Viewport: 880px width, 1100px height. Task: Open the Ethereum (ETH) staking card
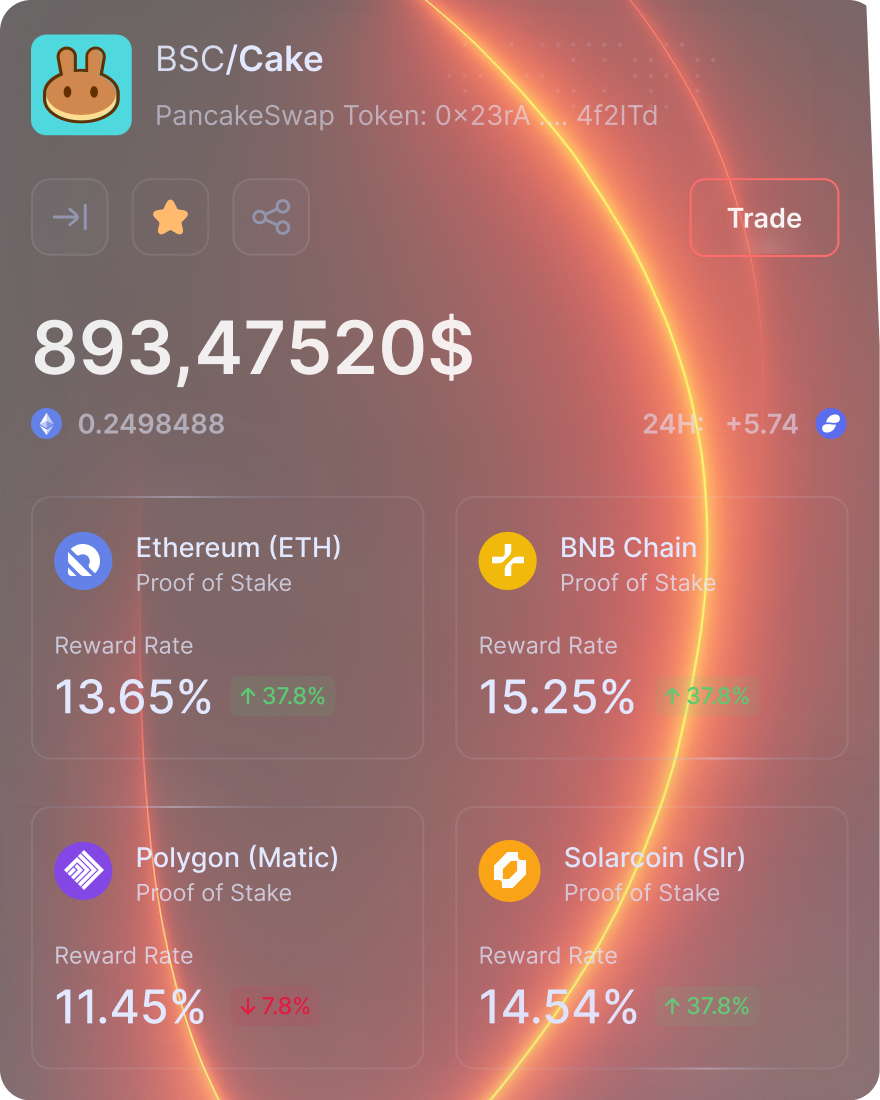(228, 628)
